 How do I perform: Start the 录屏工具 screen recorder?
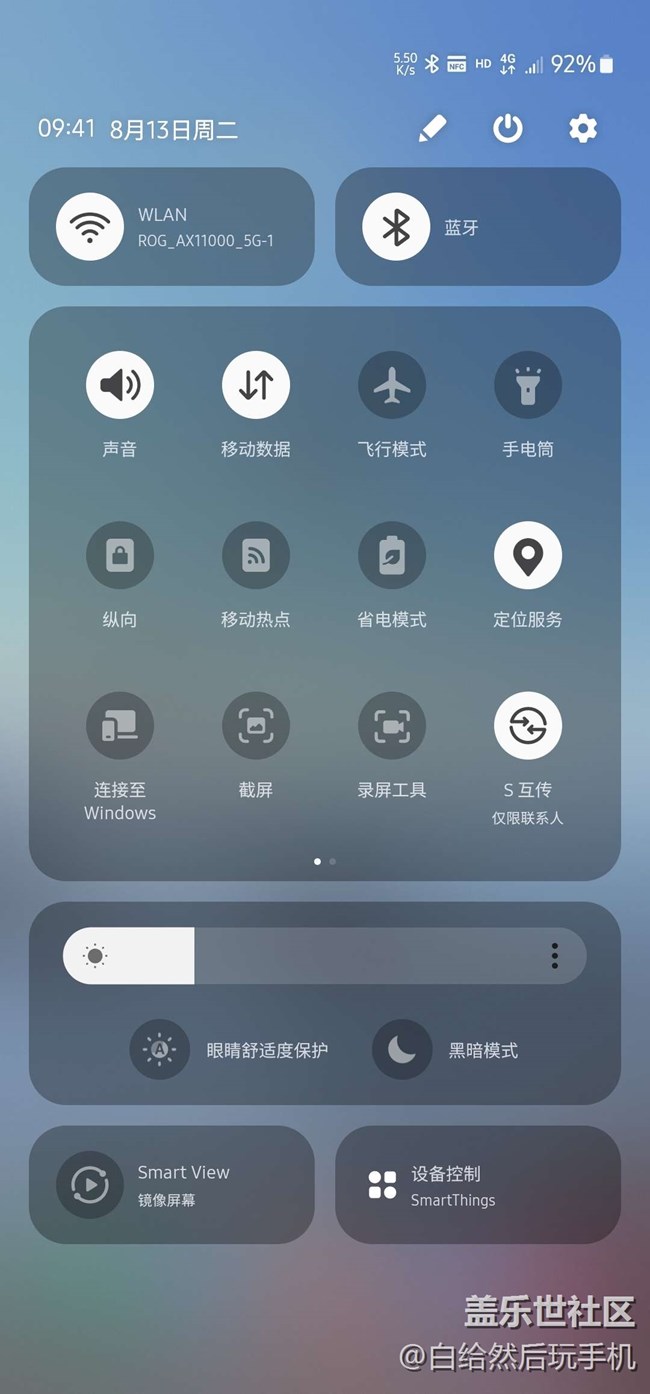pos(392,726)
